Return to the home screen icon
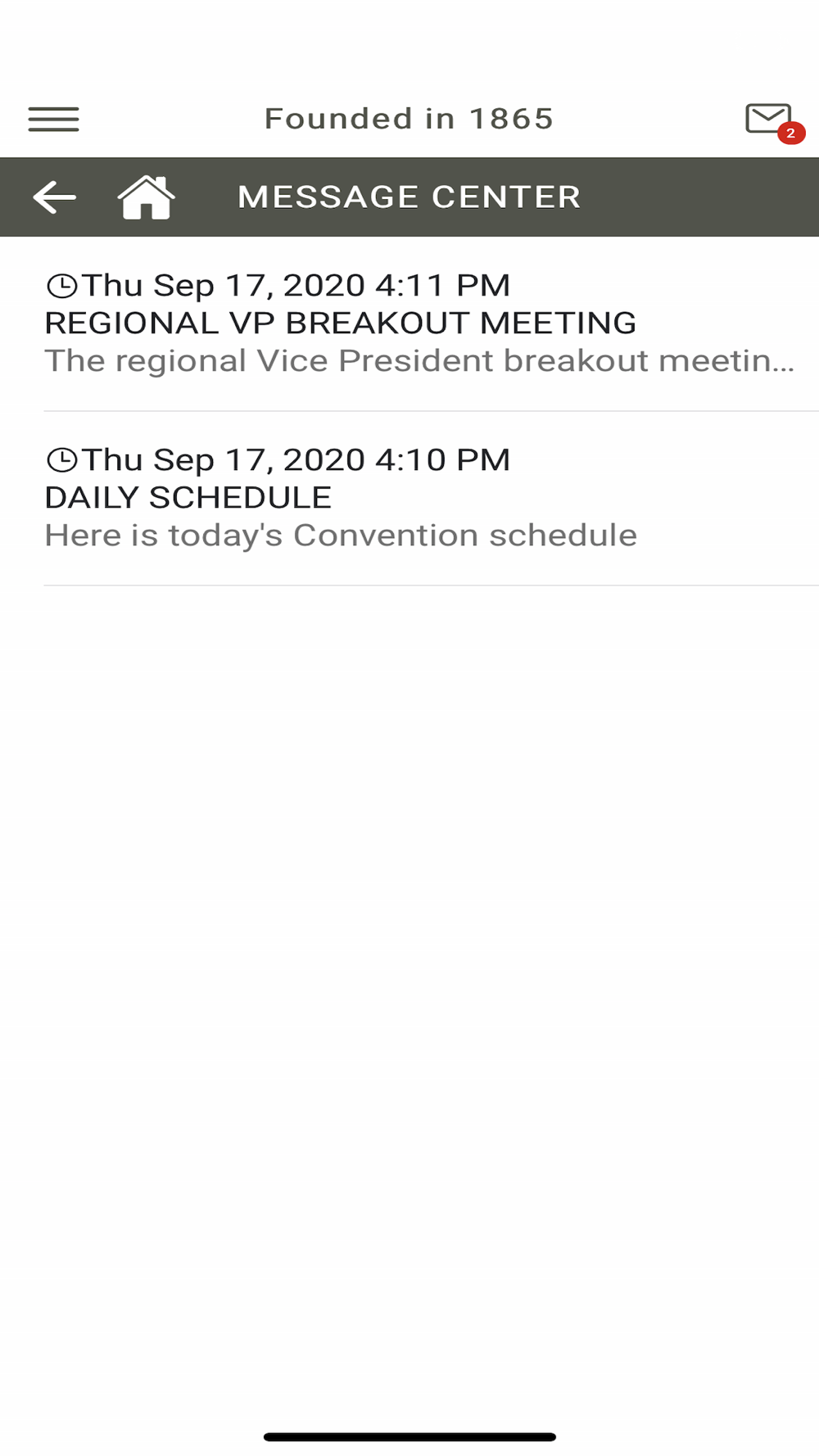819x1456 pixels. click(147, 197)
